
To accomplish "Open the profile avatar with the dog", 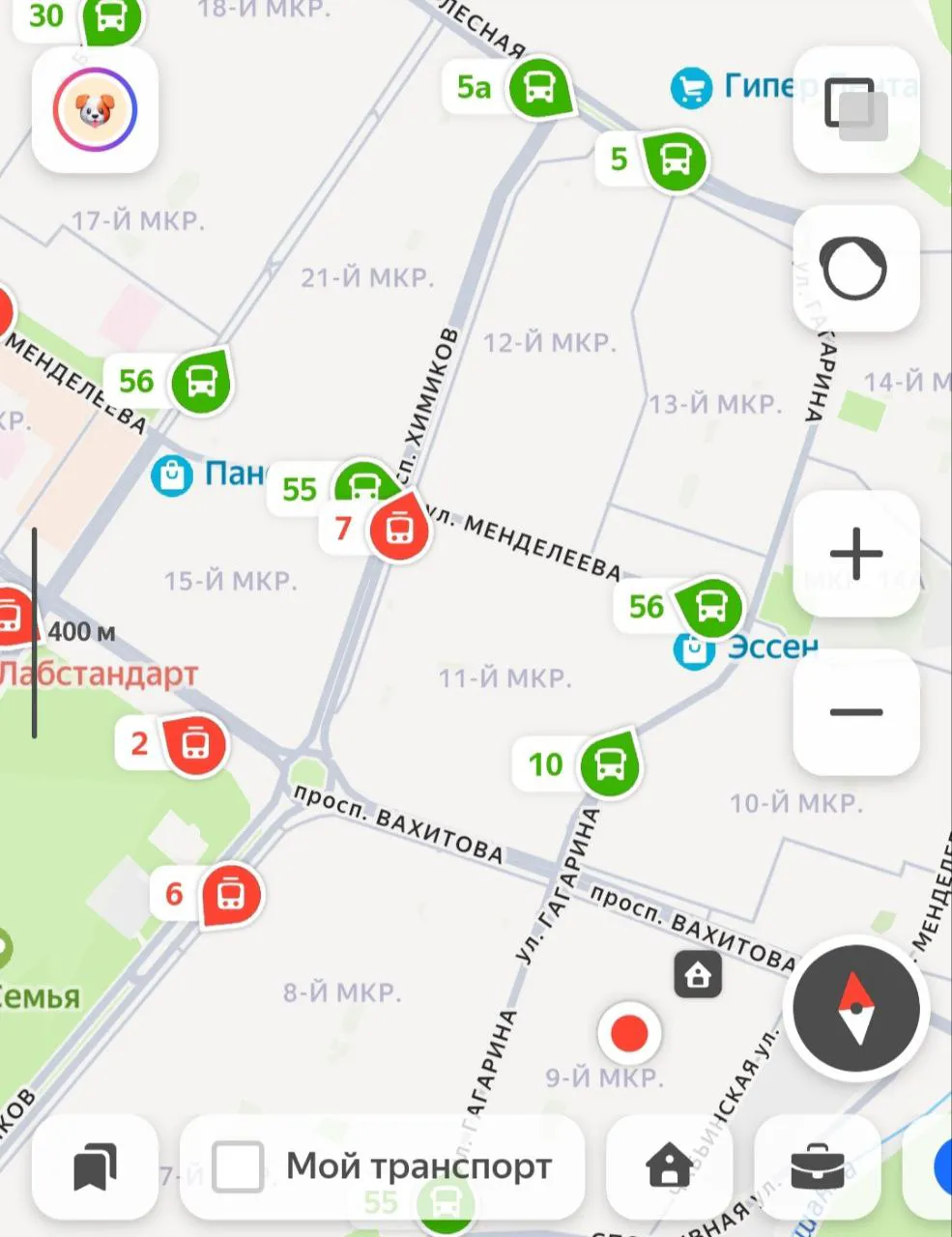I will 95,110.
